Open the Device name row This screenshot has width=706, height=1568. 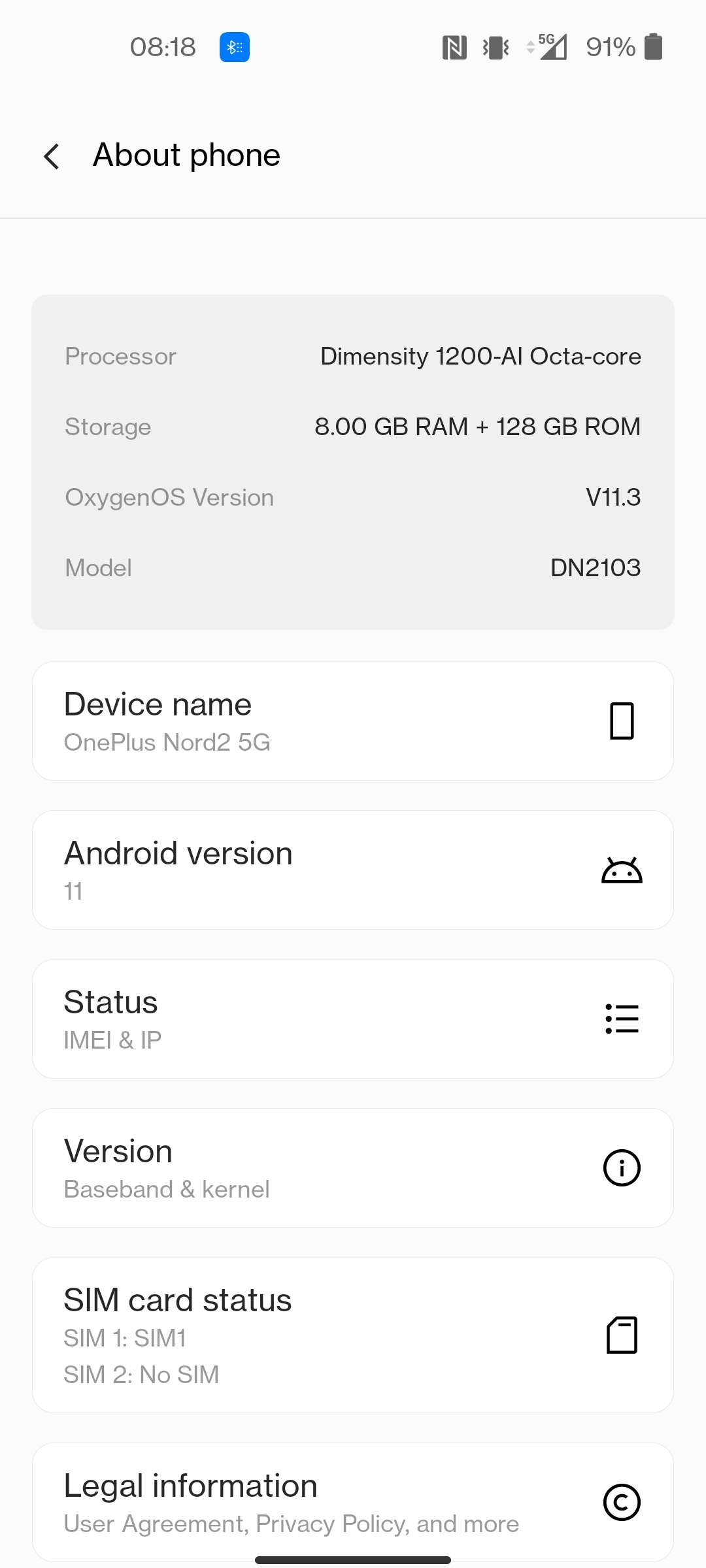point(353,721)
